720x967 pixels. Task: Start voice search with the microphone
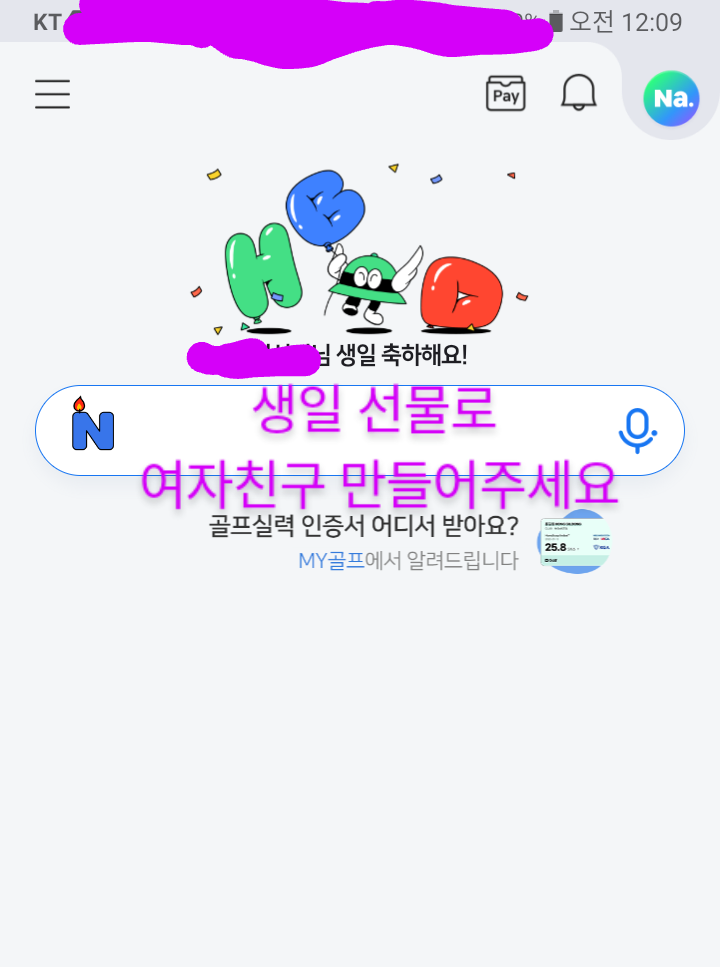pos(636,431)
